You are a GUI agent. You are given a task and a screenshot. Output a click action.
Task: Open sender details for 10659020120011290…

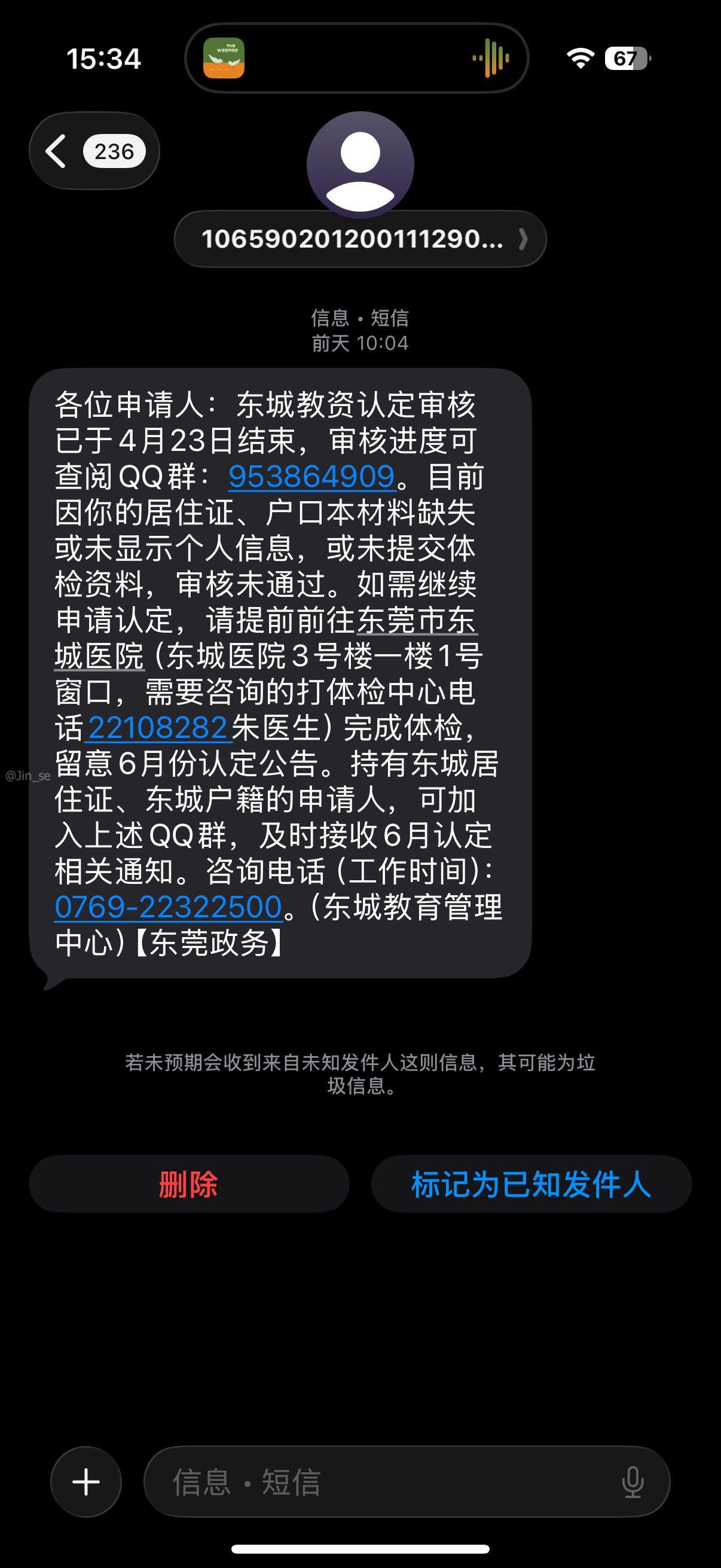tap(359, 239)
